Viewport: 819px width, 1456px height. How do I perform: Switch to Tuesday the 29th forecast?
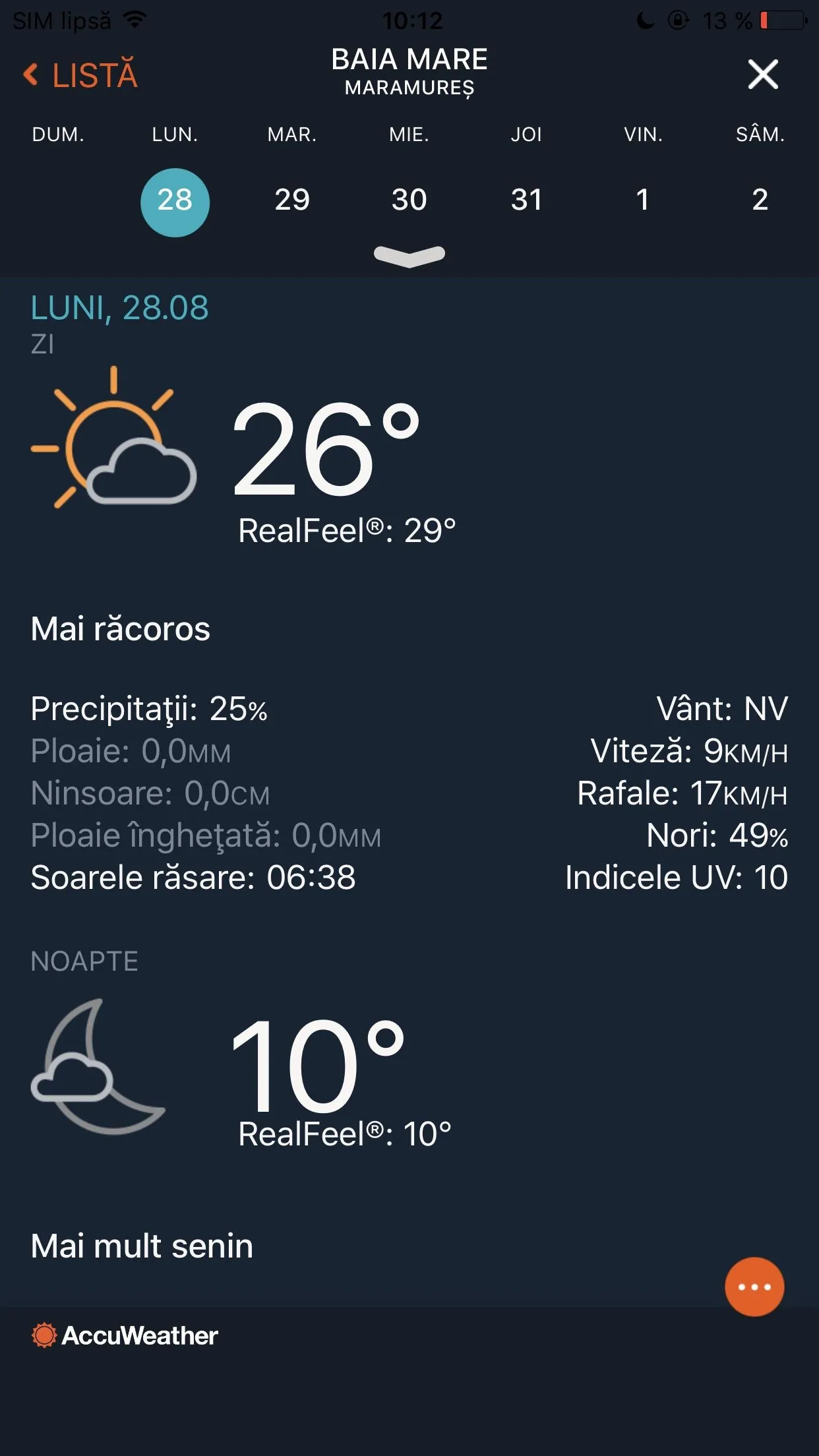pyautogui.click(x=292, y=200)
